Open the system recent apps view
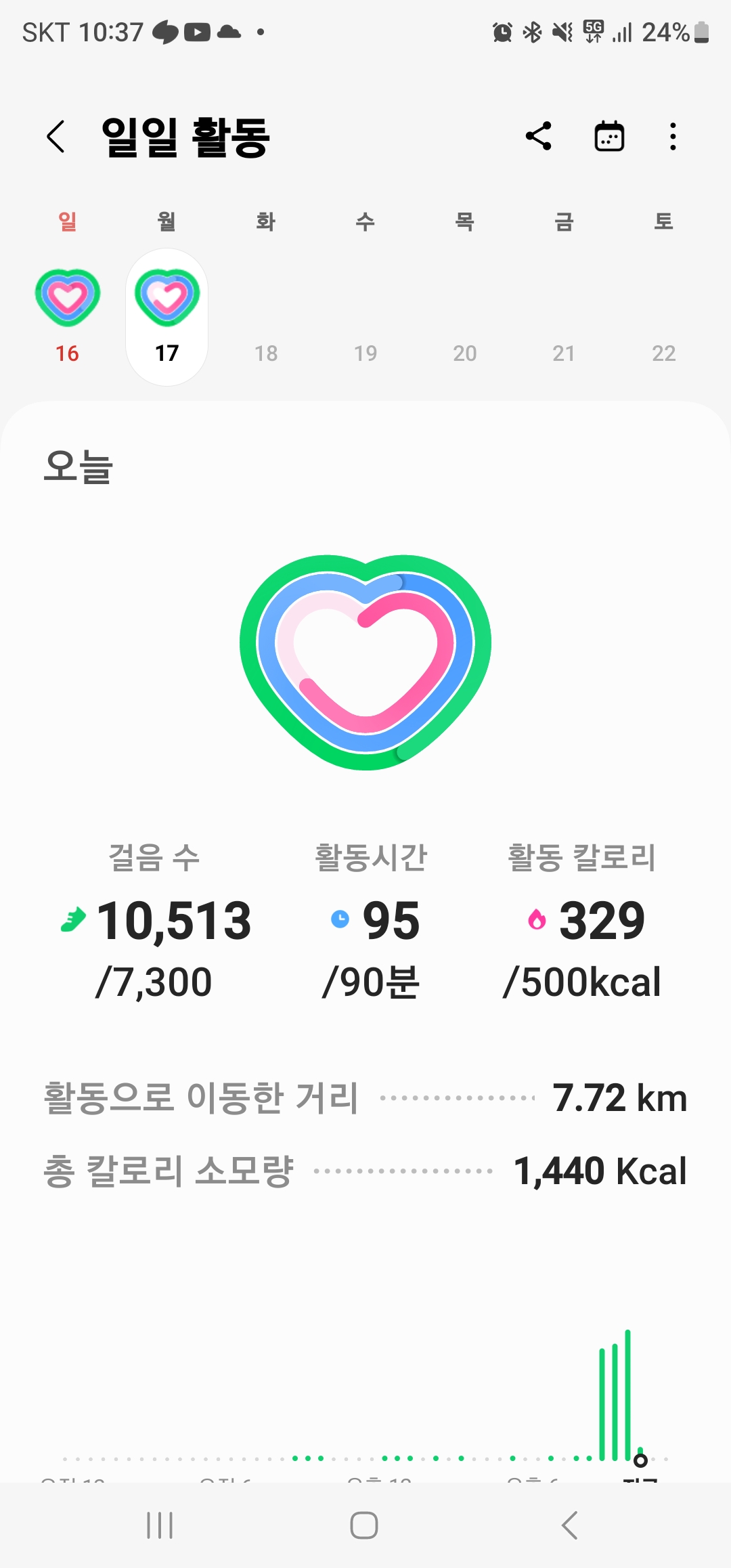The width and height of the screenshot is (731, 1568). (160, 1525)
